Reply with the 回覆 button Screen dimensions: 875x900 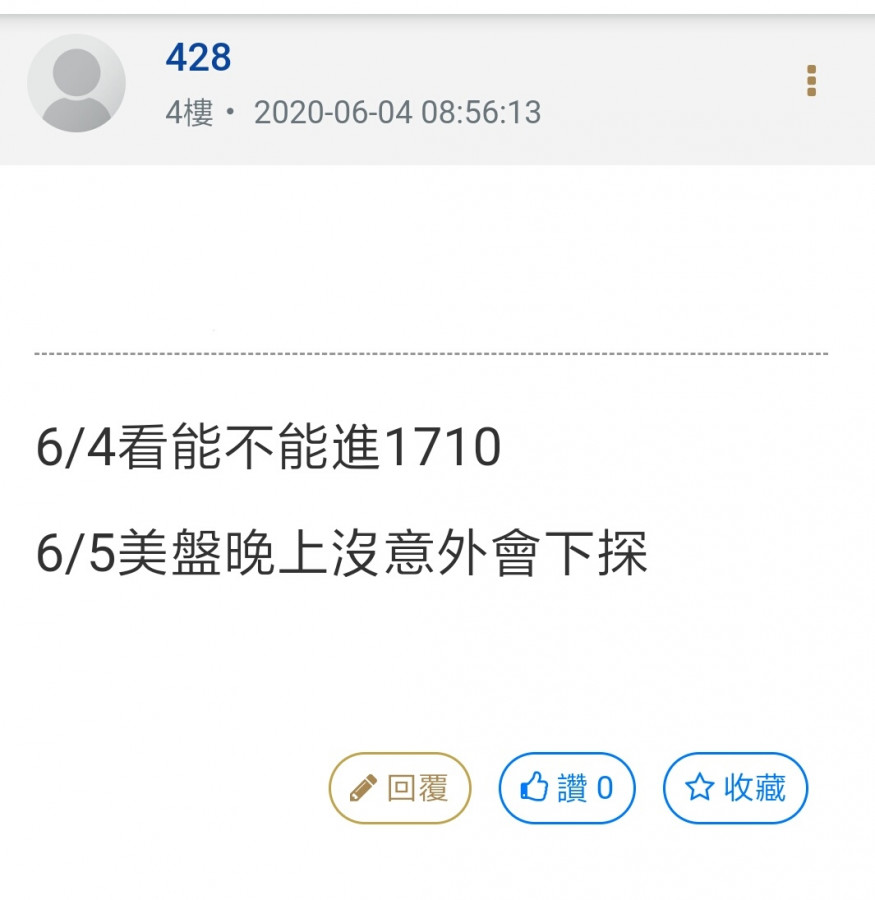point(400,788)
